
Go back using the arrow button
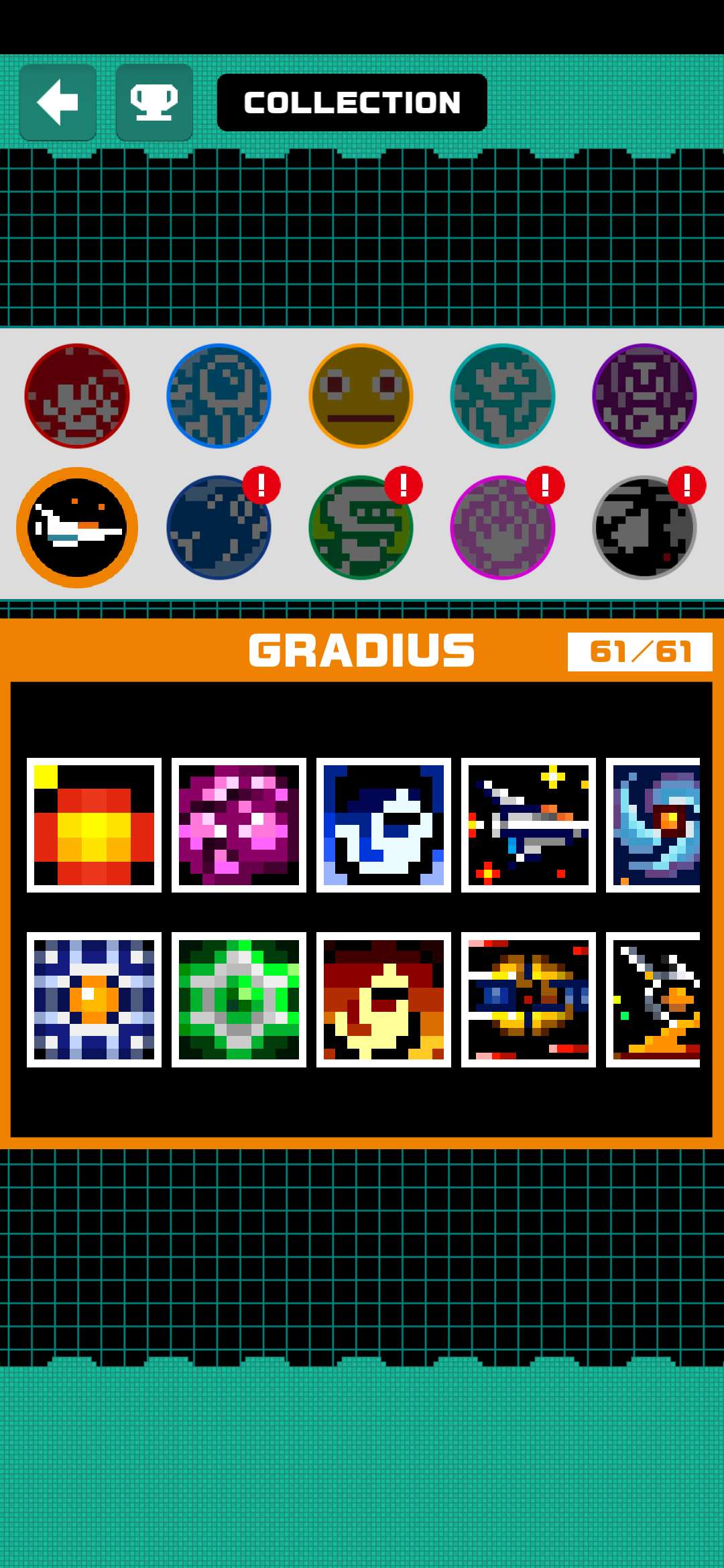[x=58, y=103]
